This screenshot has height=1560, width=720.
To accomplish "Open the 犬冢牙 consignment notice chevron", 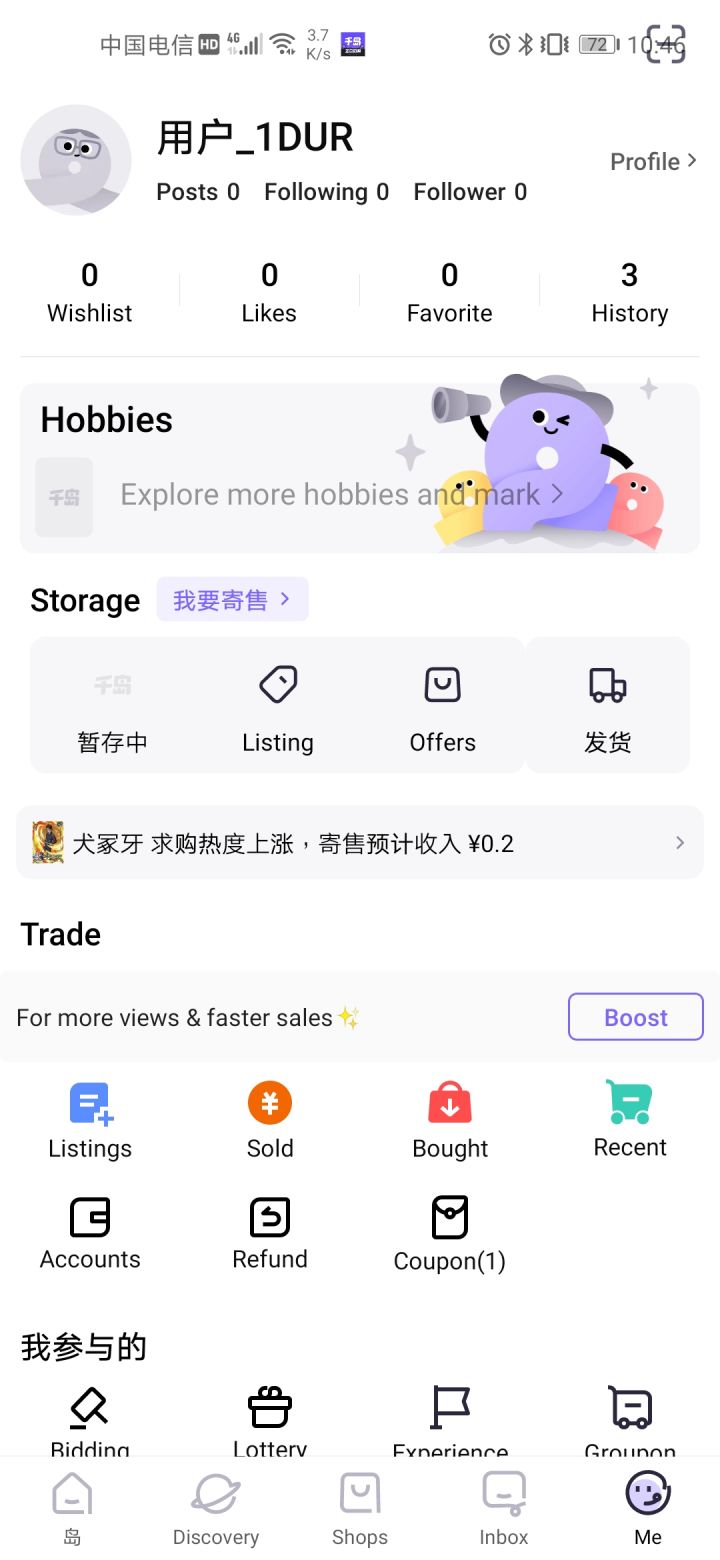I will click(x=679, y=843).
